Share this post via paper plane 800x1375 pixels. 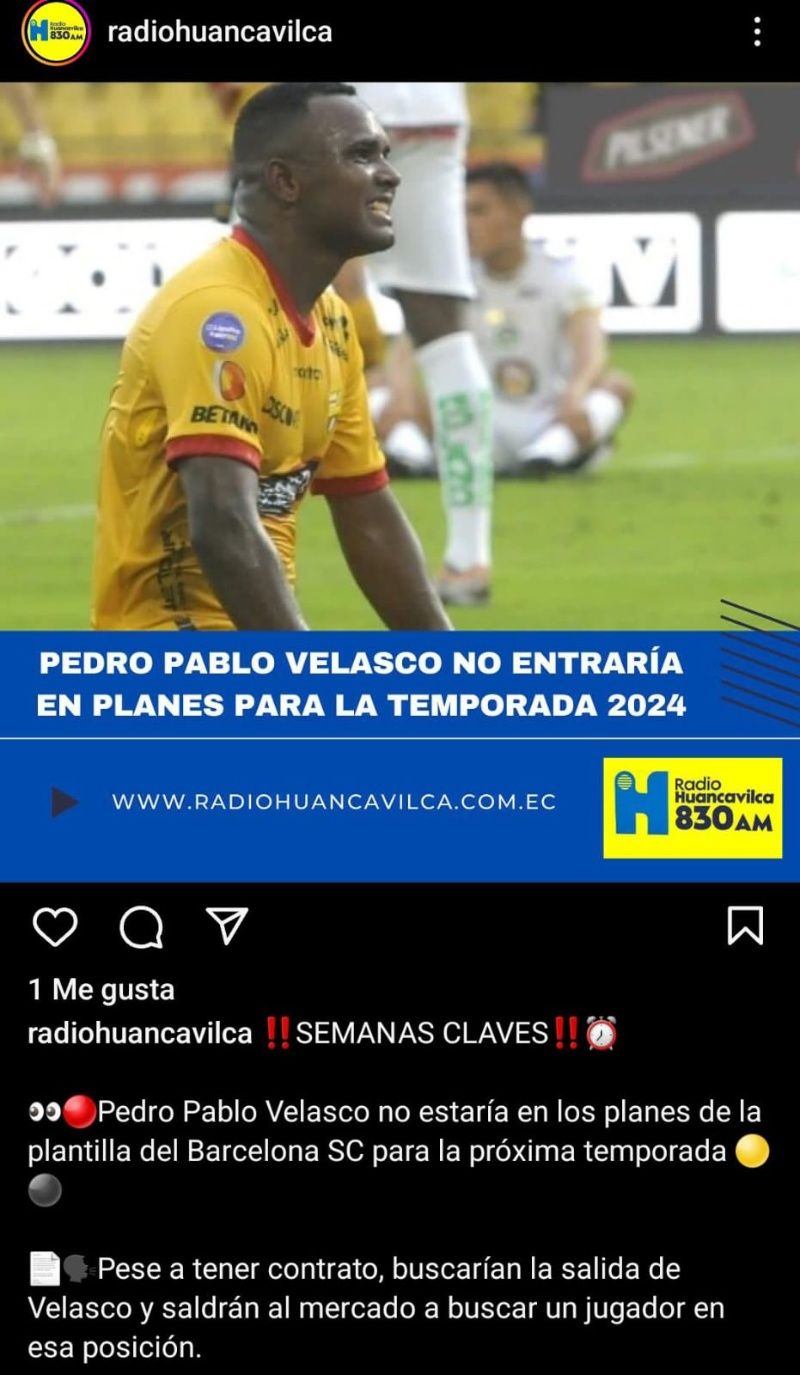click(226, 926)
